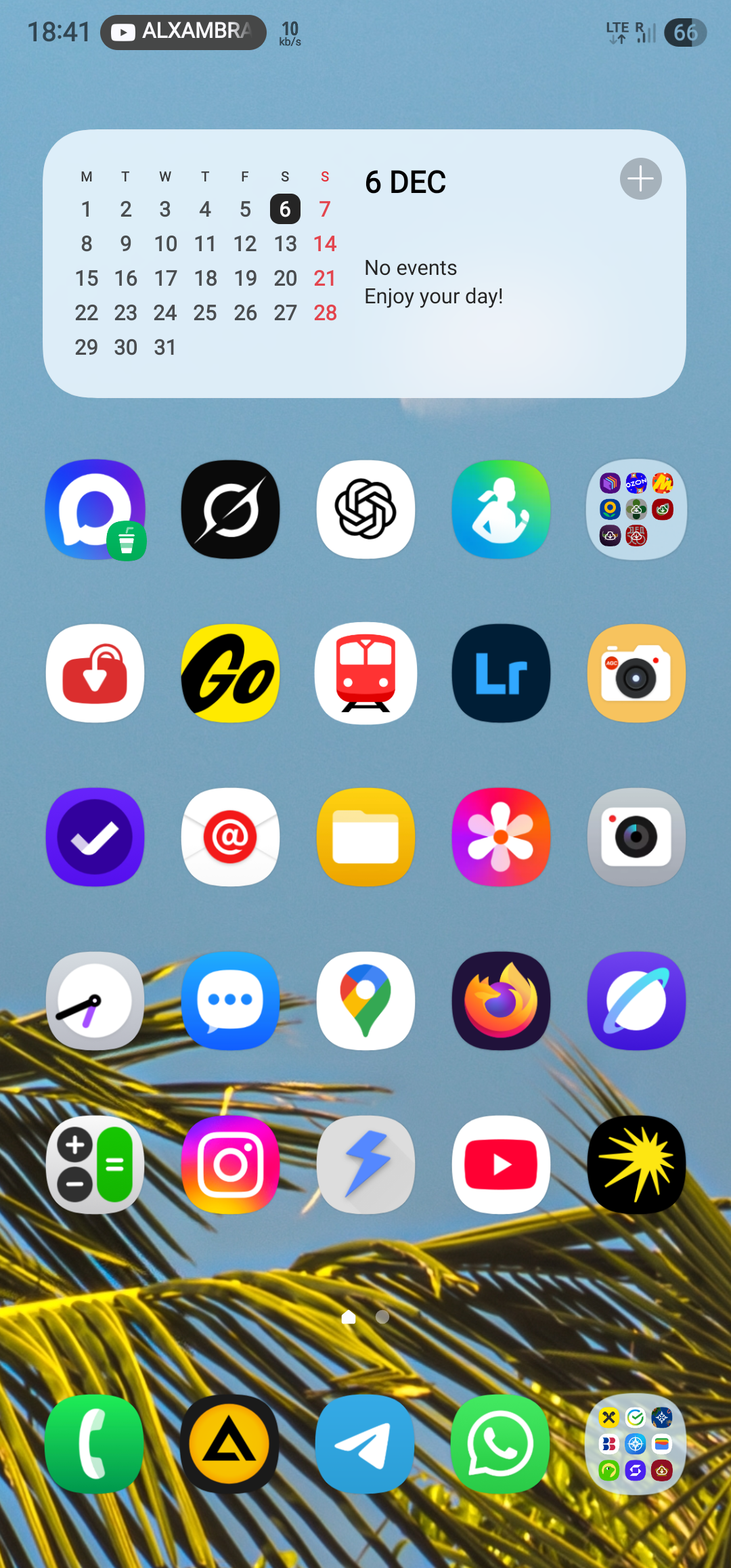Open the ChatGPT app
Screen dimensions: 731x1568
click(365, 509)
